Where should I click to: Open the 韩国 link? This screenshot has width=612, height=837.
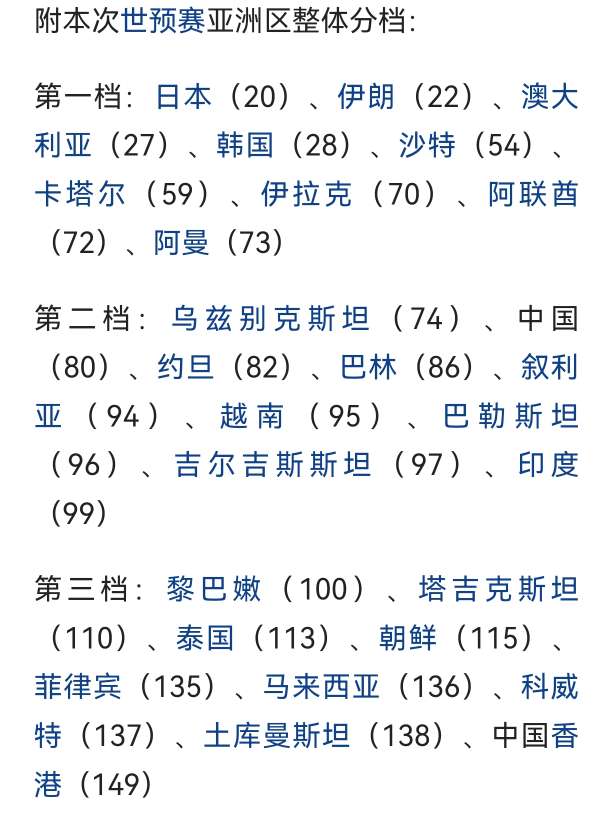[x=245, y=146]
